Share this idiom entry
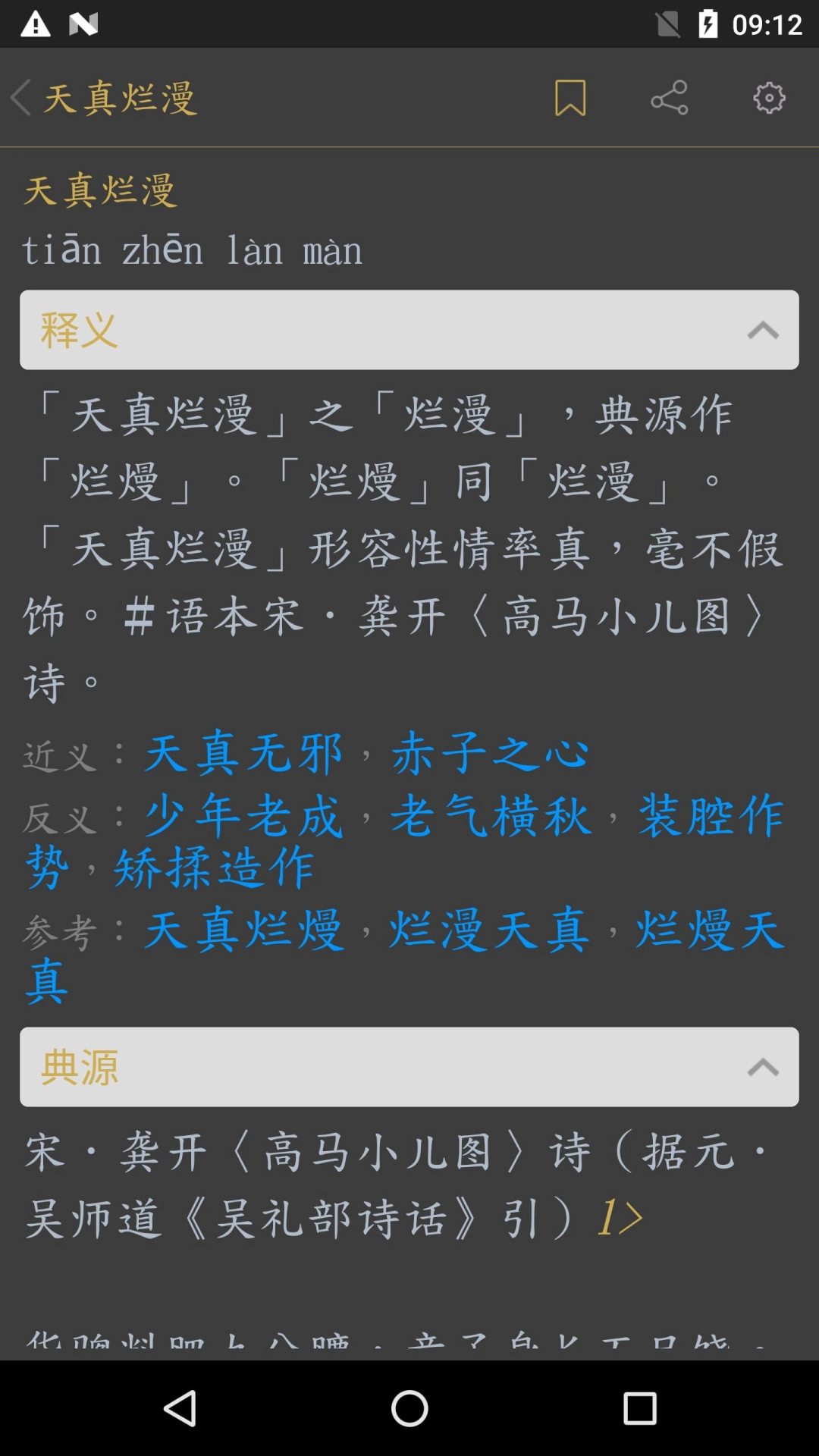819x1456 pixels. 669,98
